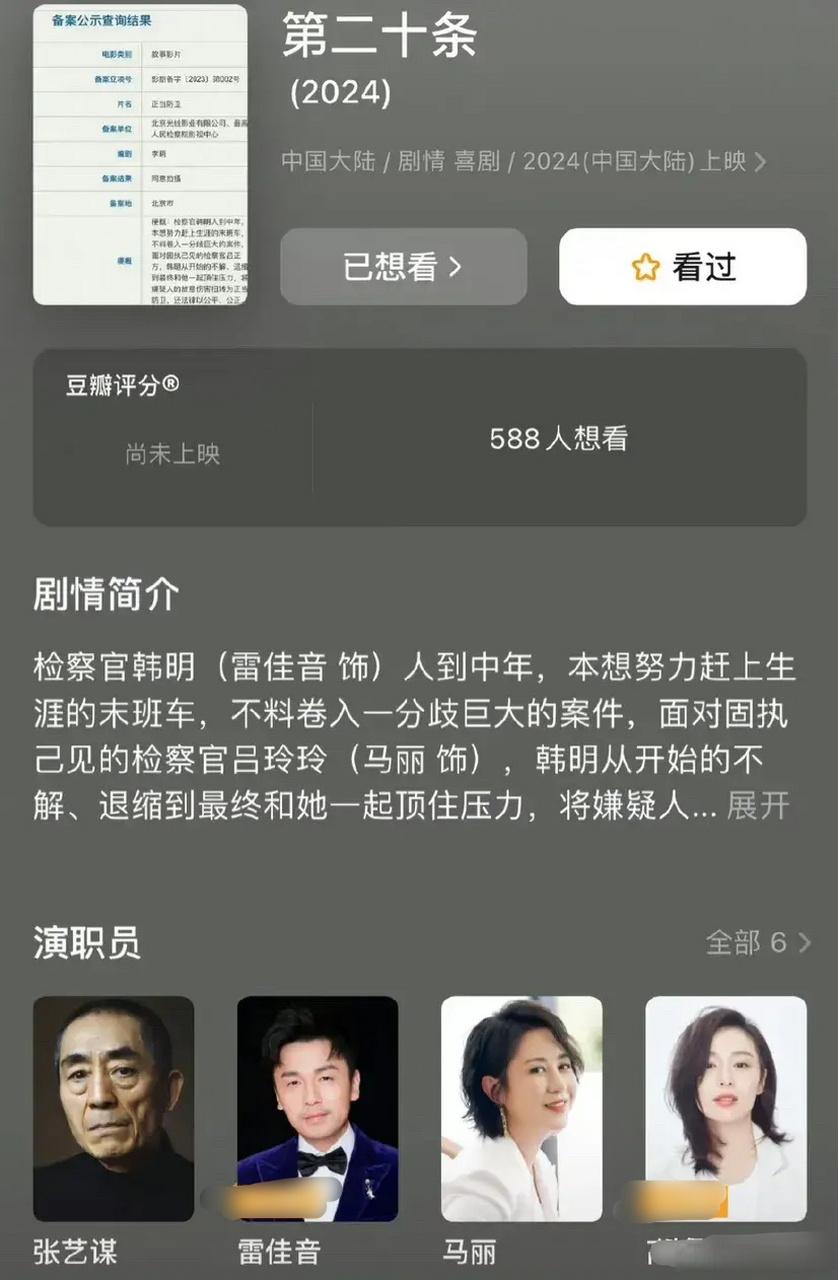Image resolution: width=838 pixels, height=1280 pixels.
Task: Expand the plot summary with 展开
Action: tap(758, 806)
